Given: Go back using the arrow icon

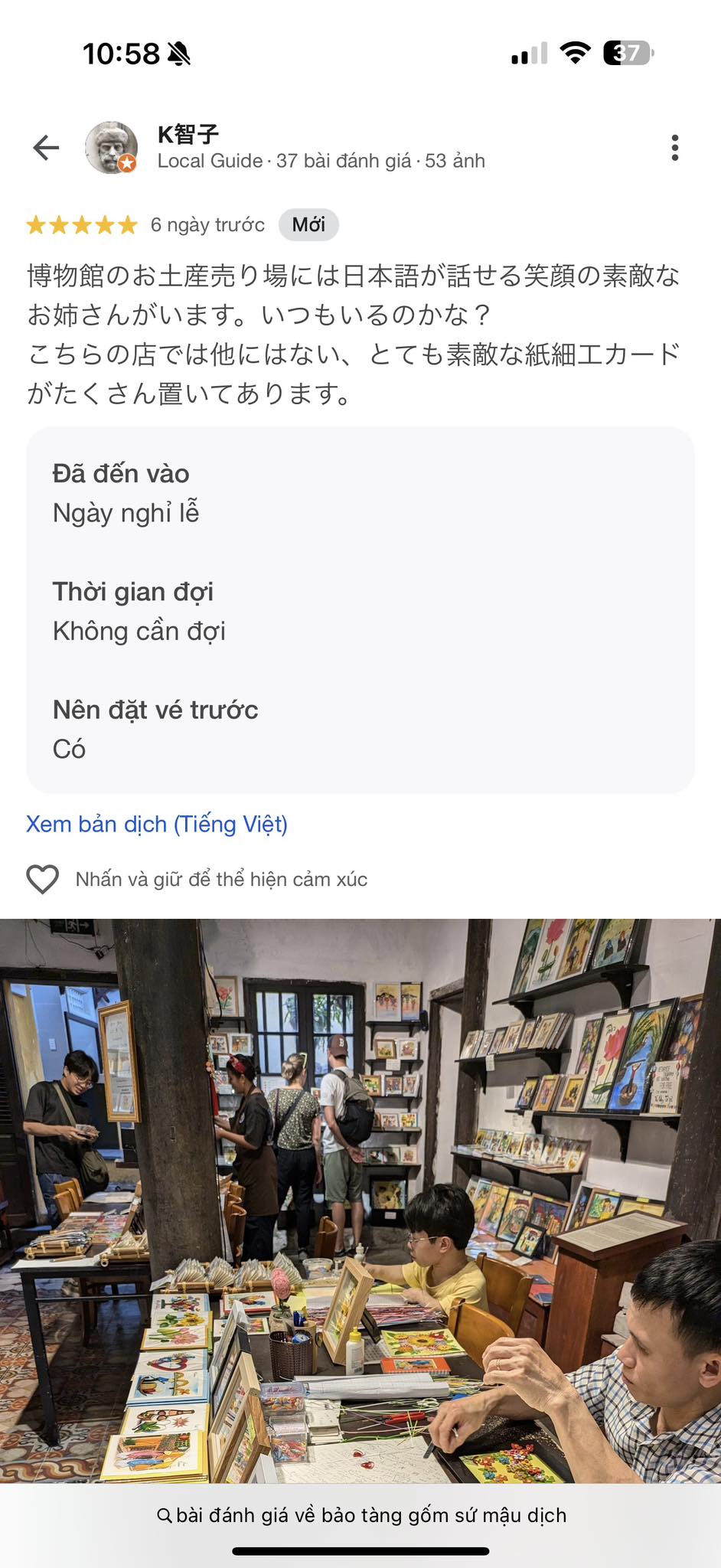Looking at the screenshot, I should (x=46, y=148).
